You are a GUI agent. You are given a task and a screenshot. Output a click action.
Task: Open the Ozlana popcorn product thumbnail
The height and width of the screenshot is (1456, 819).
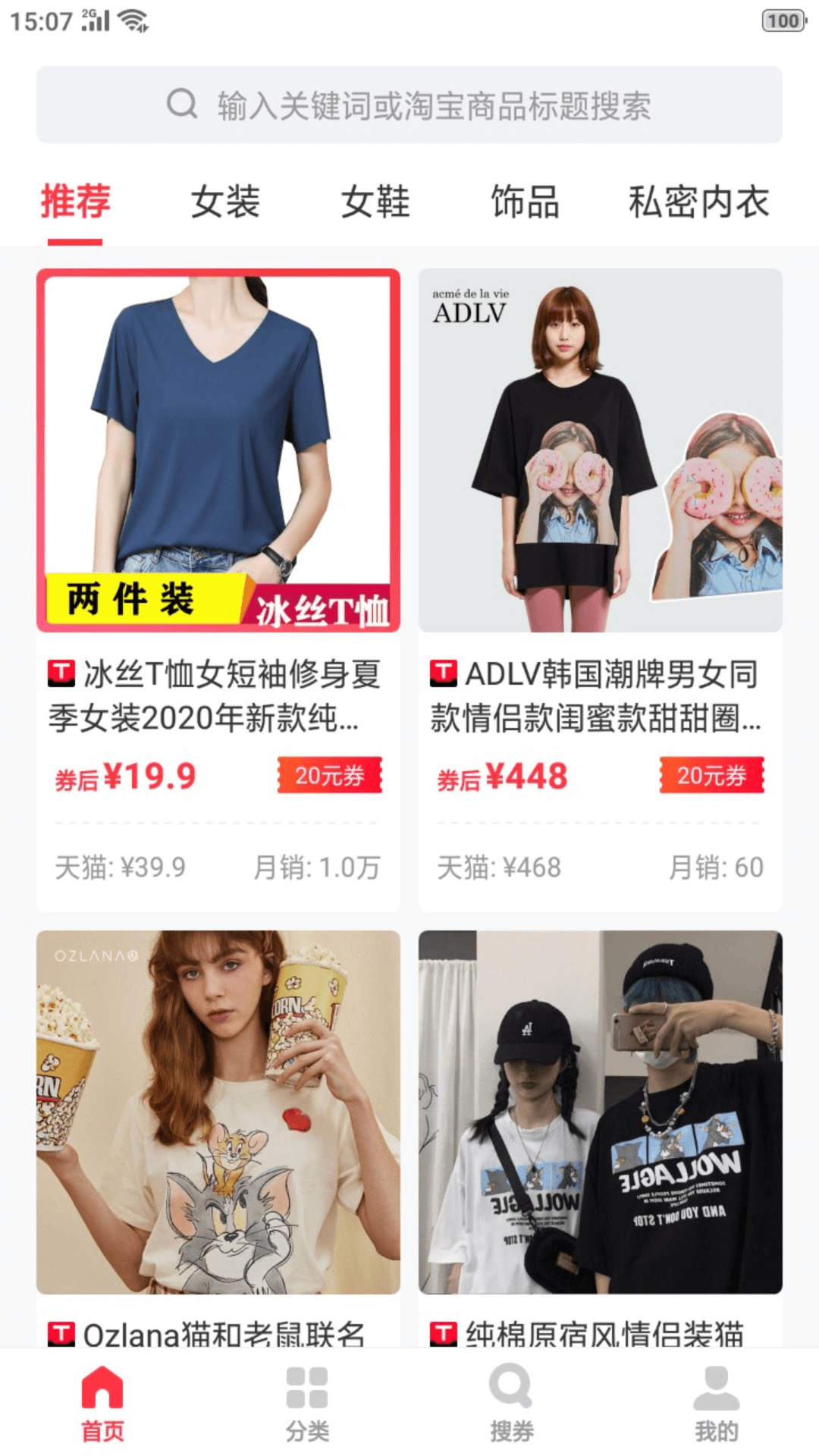pyautogui.click(x=220, y=1107)
